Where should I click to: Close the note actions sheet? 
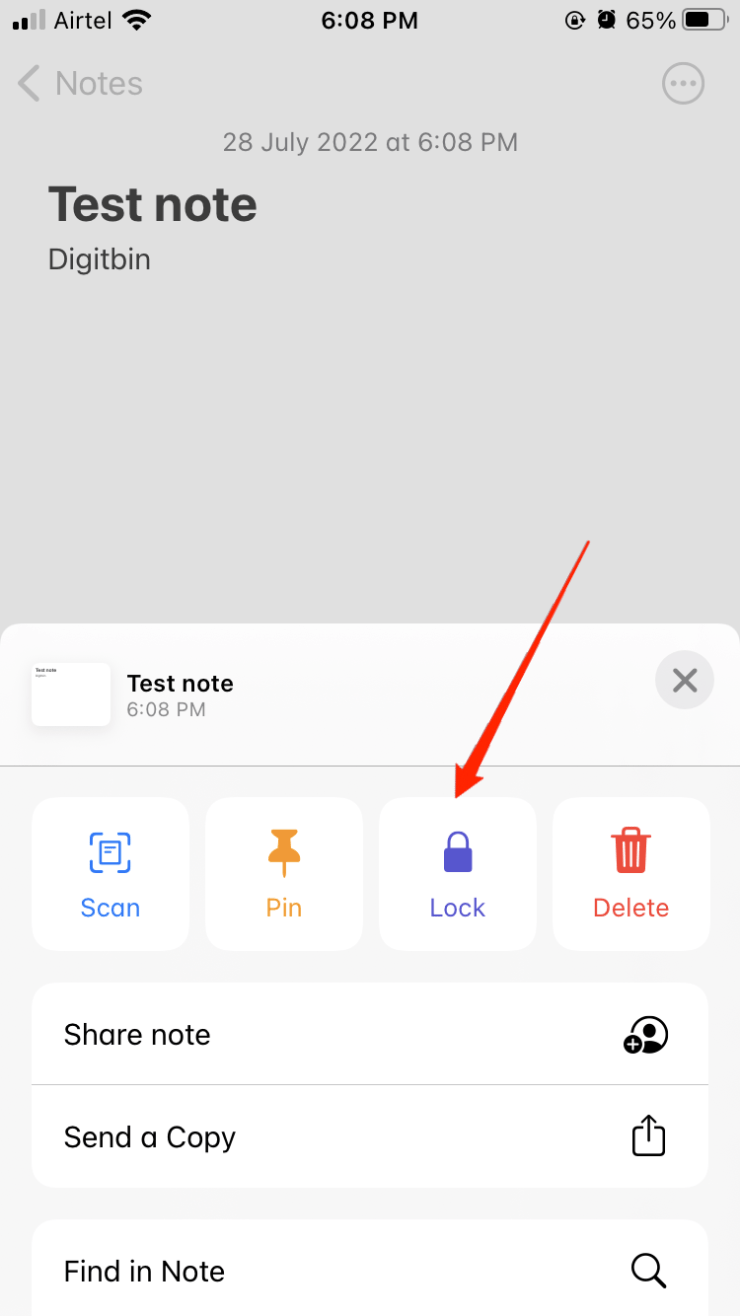(684, 681)
